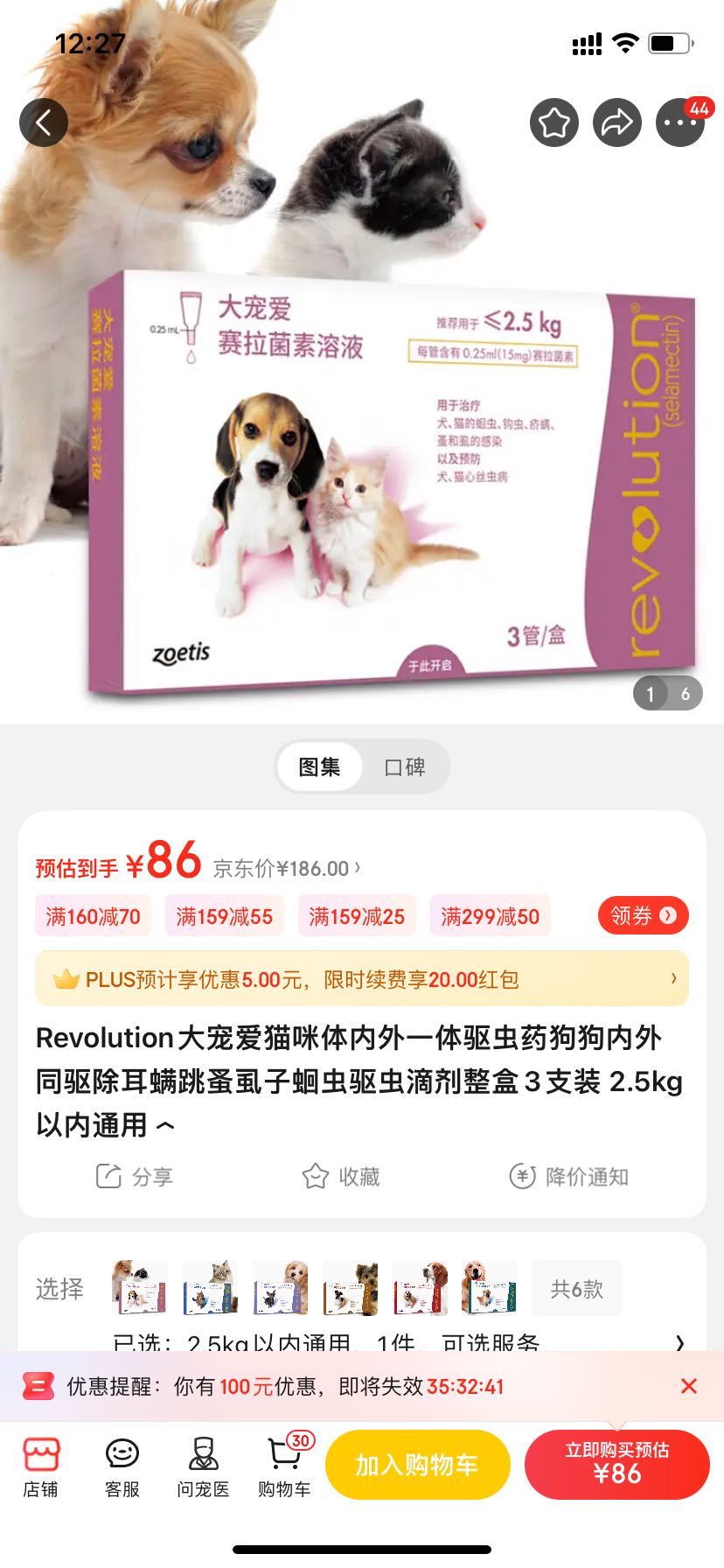Tap 立即购买 to buy now at ¥86
724x1568 pixels.
[617, 1465]
